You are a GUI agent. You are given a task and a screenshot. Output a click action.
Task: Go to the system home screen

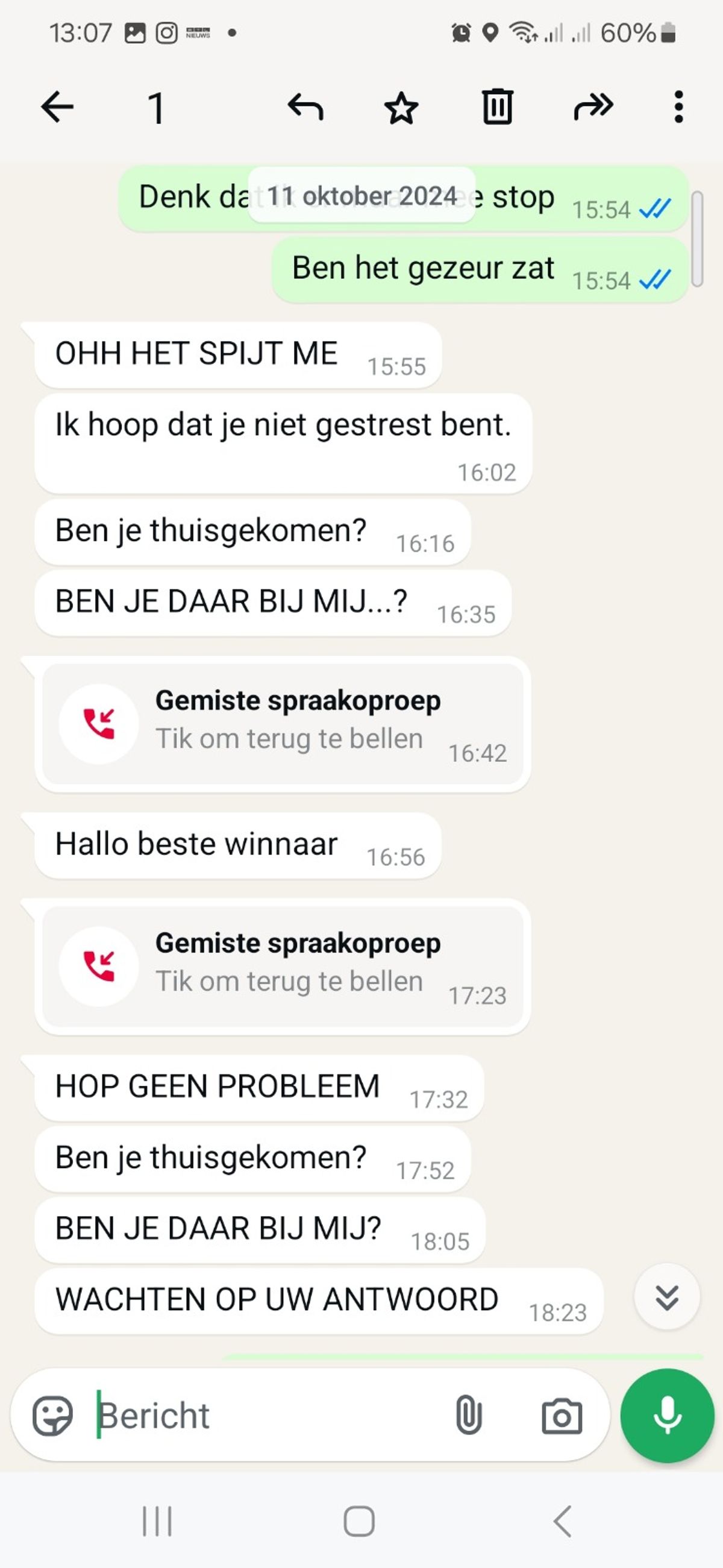[x=359, y=1521]
